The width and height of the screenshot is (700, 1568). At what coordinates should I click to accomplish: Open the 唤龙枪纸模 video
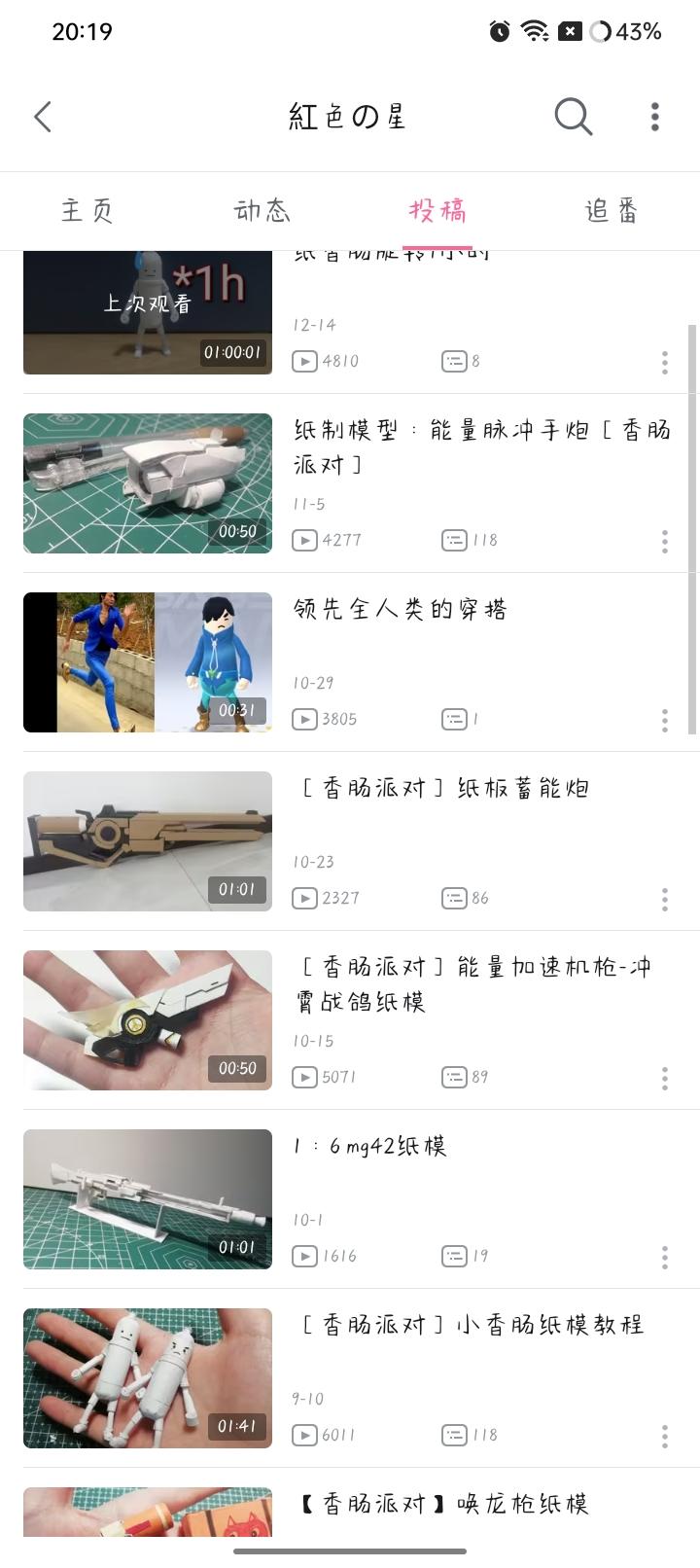tap(148, 1513)
